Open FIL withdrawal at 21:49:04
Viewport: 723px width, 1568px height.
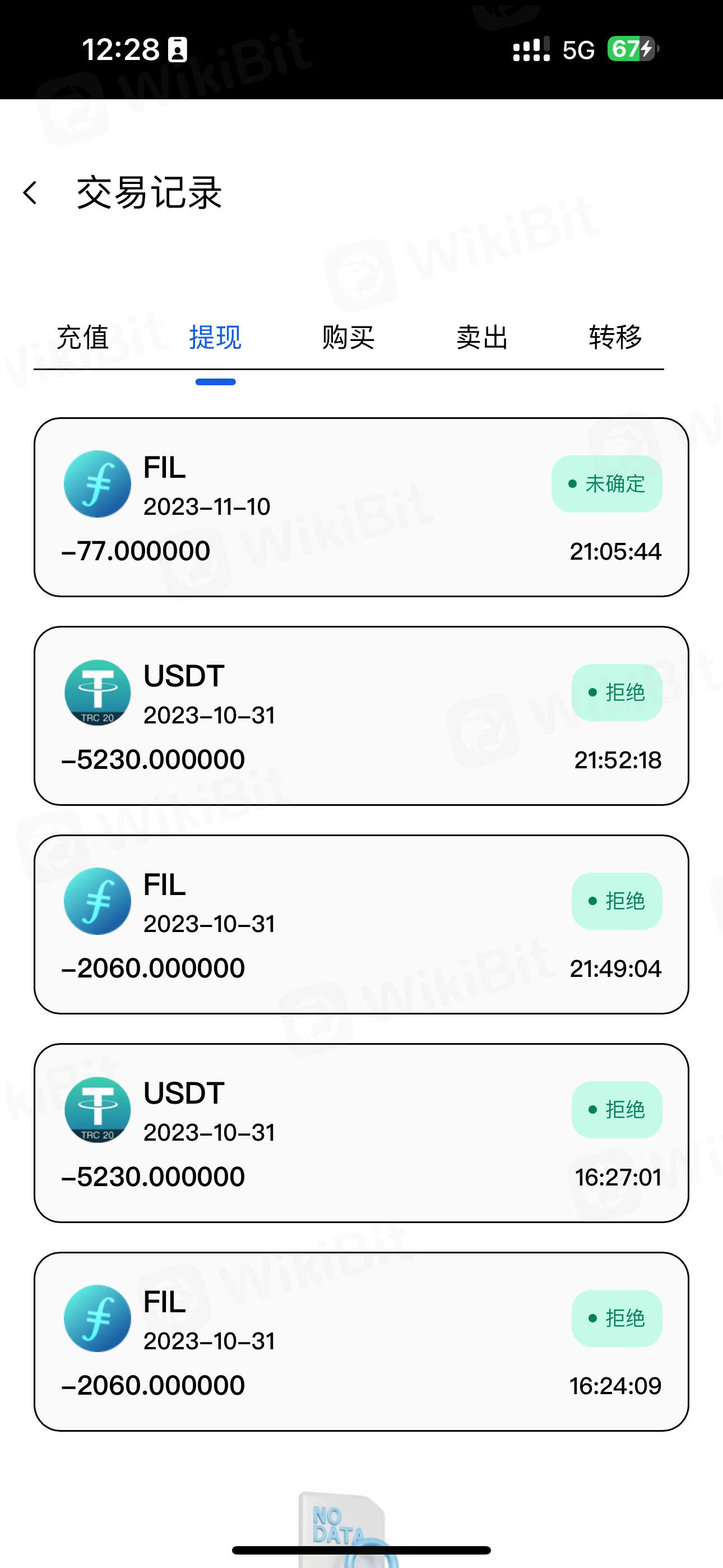(361, 924)
